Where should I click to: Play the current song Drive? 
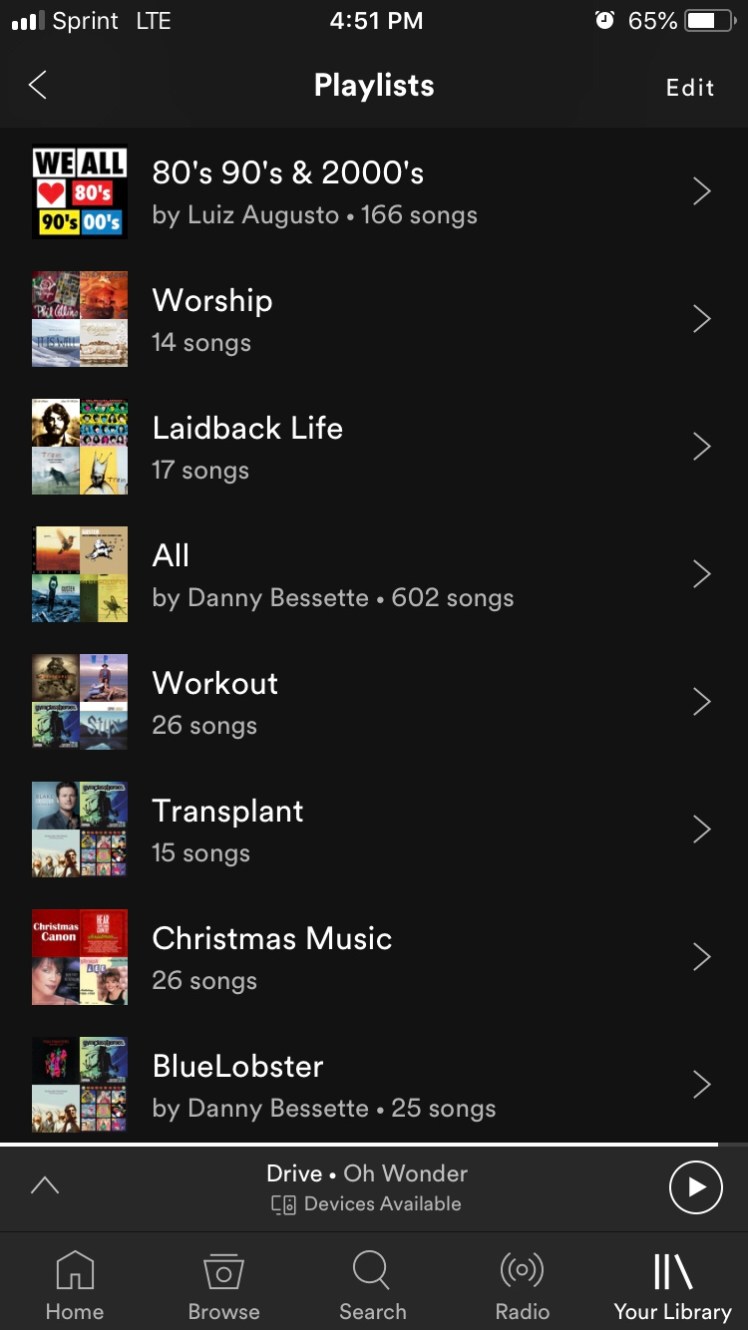[695, 1187]
